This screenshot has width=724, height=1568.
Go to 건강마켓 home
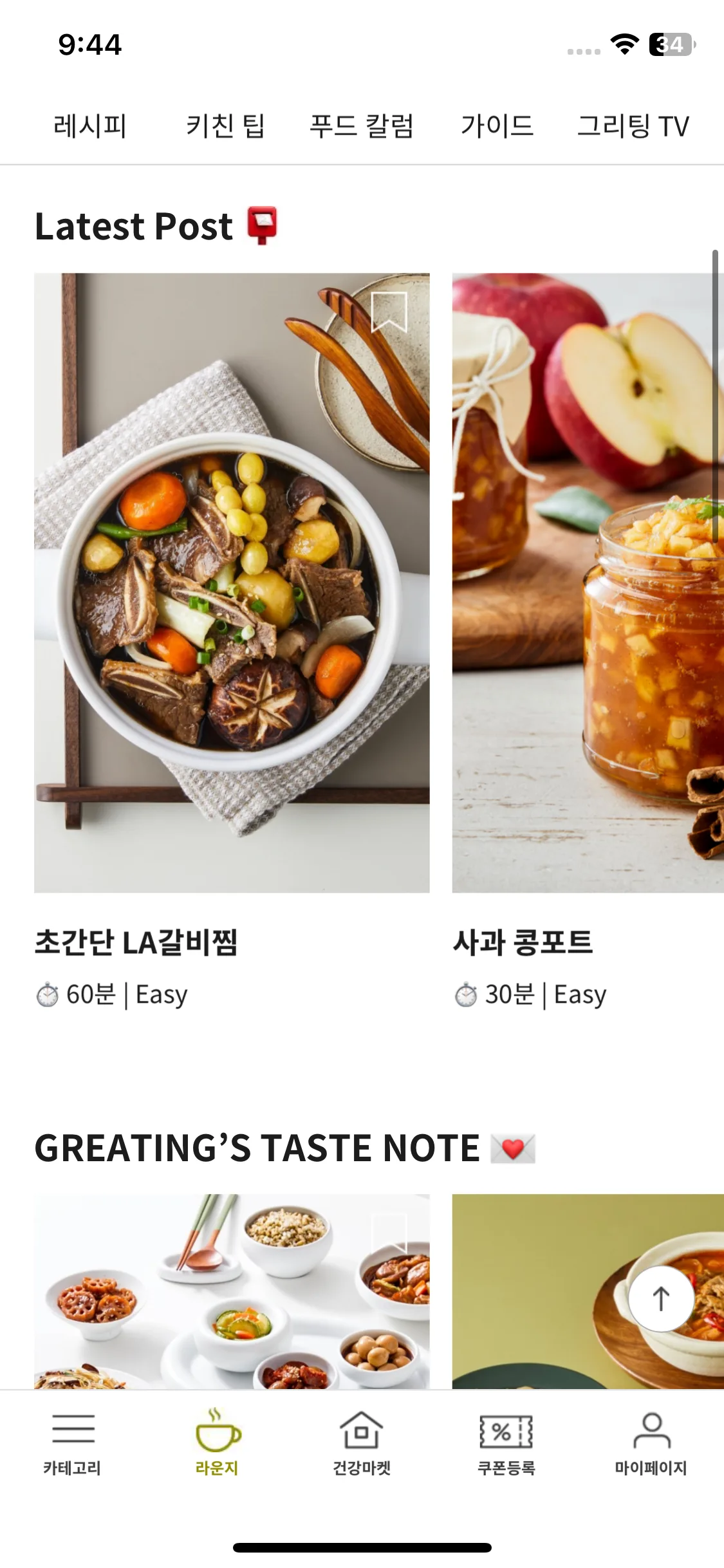click(362, 1442)
